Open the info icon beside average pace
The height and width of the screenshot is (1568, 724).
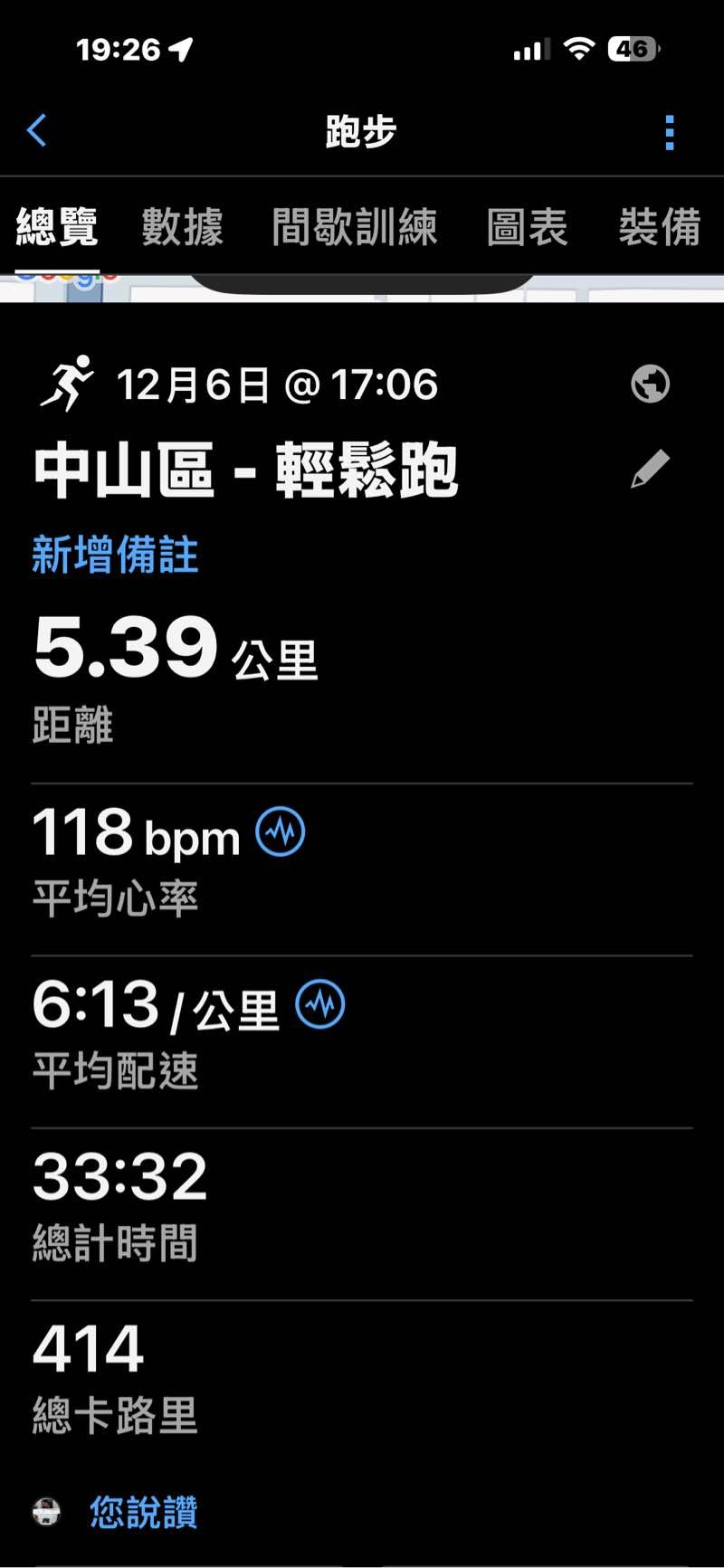click(x=320, y=1004)
